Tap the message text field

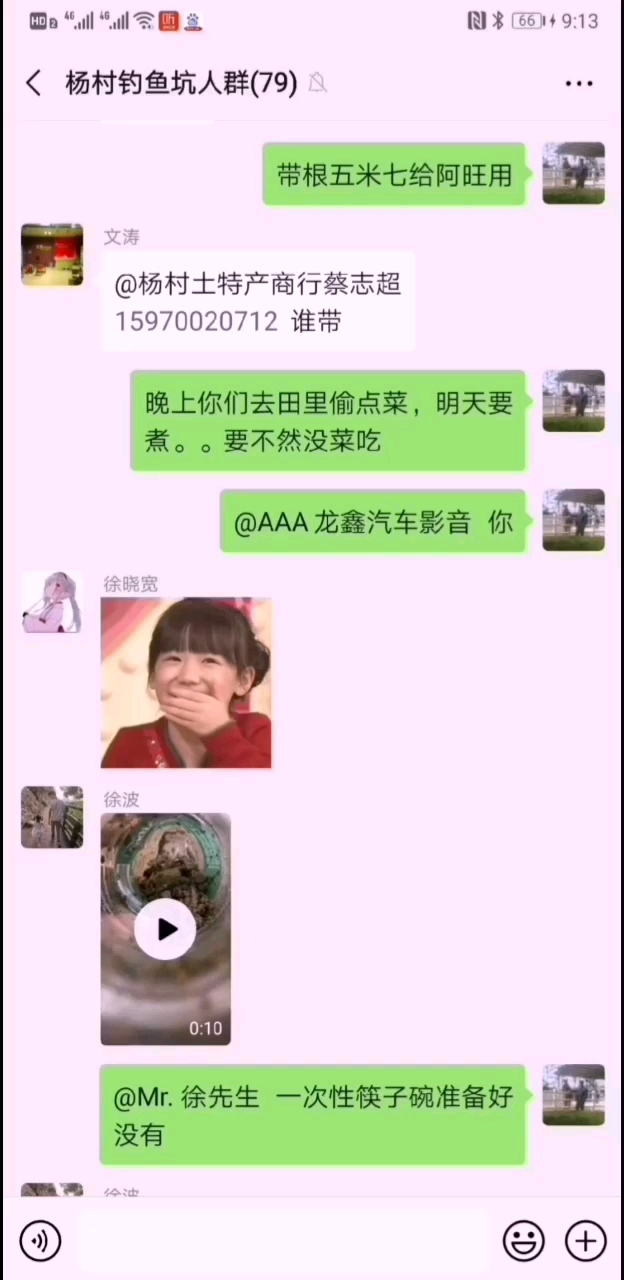(x=282, y=1241)
